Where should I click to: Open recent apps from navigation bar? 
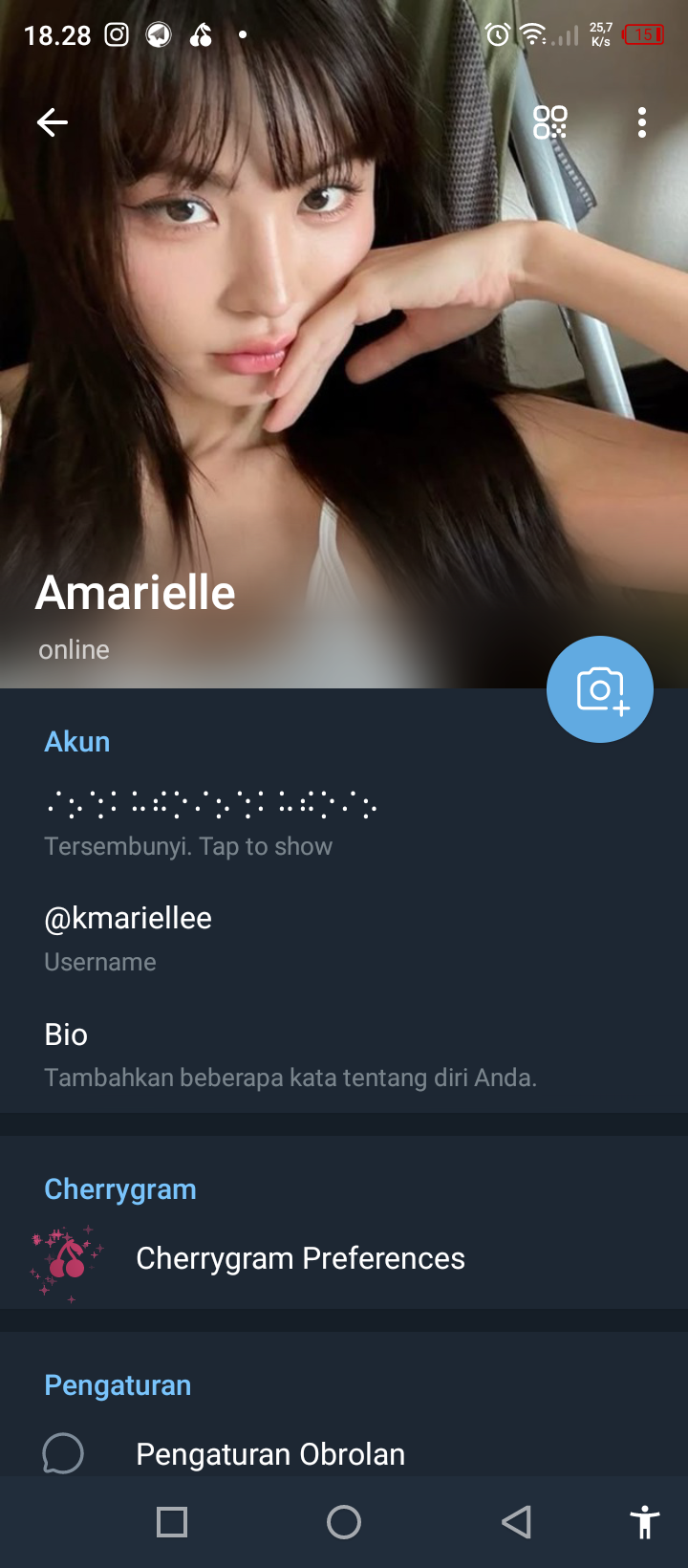pyautogui.click(x=172, y=1522)
